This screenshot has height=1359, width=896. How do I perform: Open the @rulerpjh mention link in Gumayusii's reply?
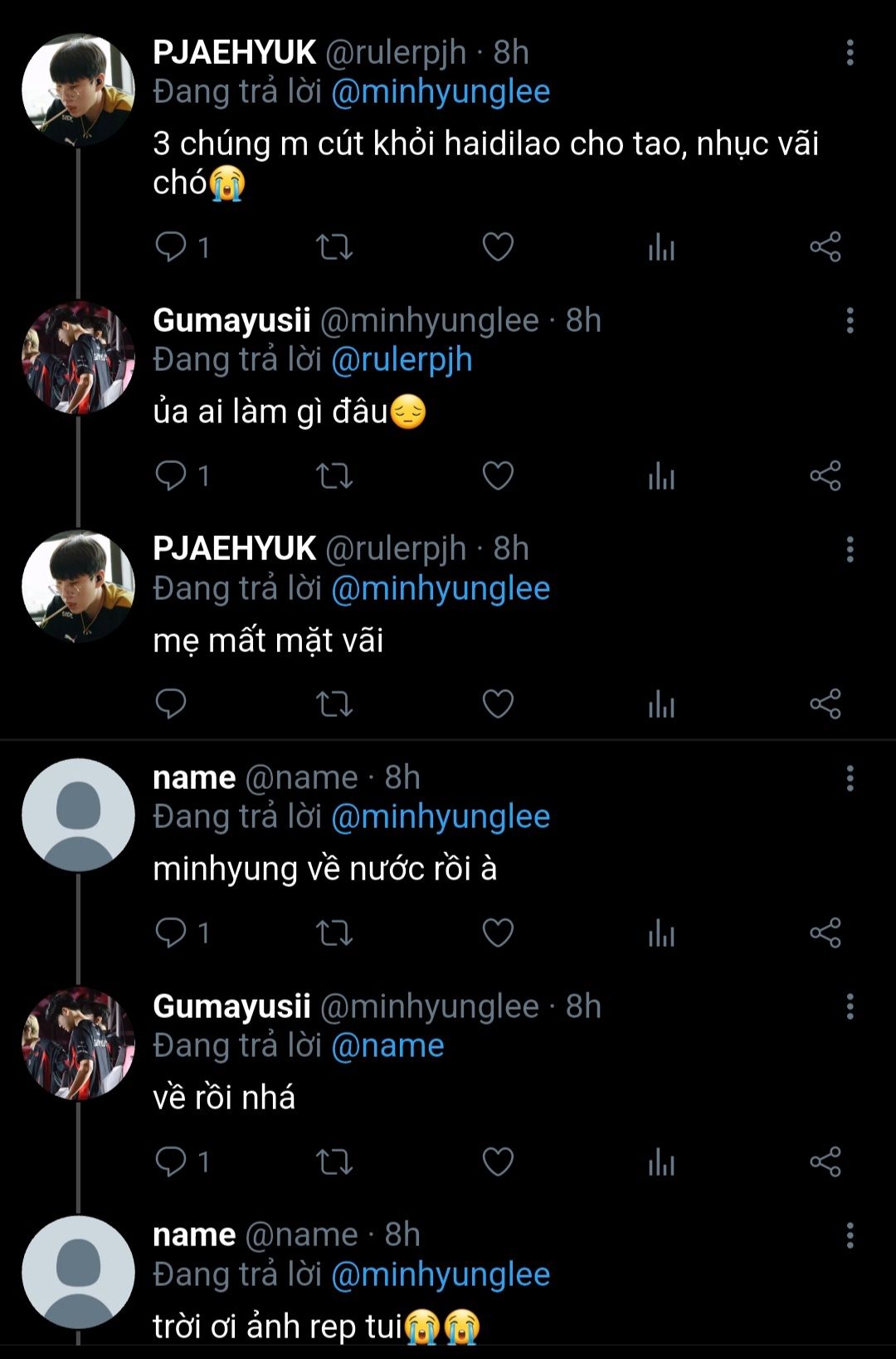pos(402,360)
